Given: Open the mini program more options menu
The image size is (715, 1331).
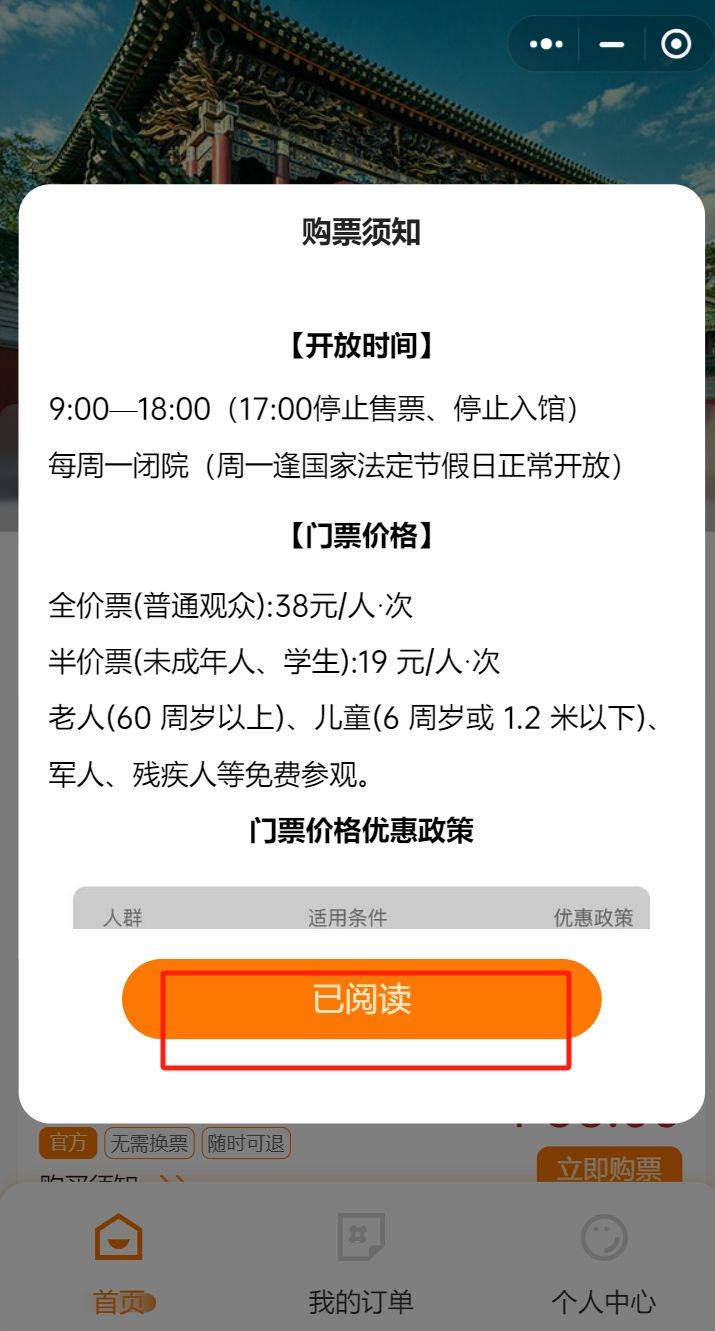Looking at the screenshot, I should pyautogui.click(x=547, y=44).
